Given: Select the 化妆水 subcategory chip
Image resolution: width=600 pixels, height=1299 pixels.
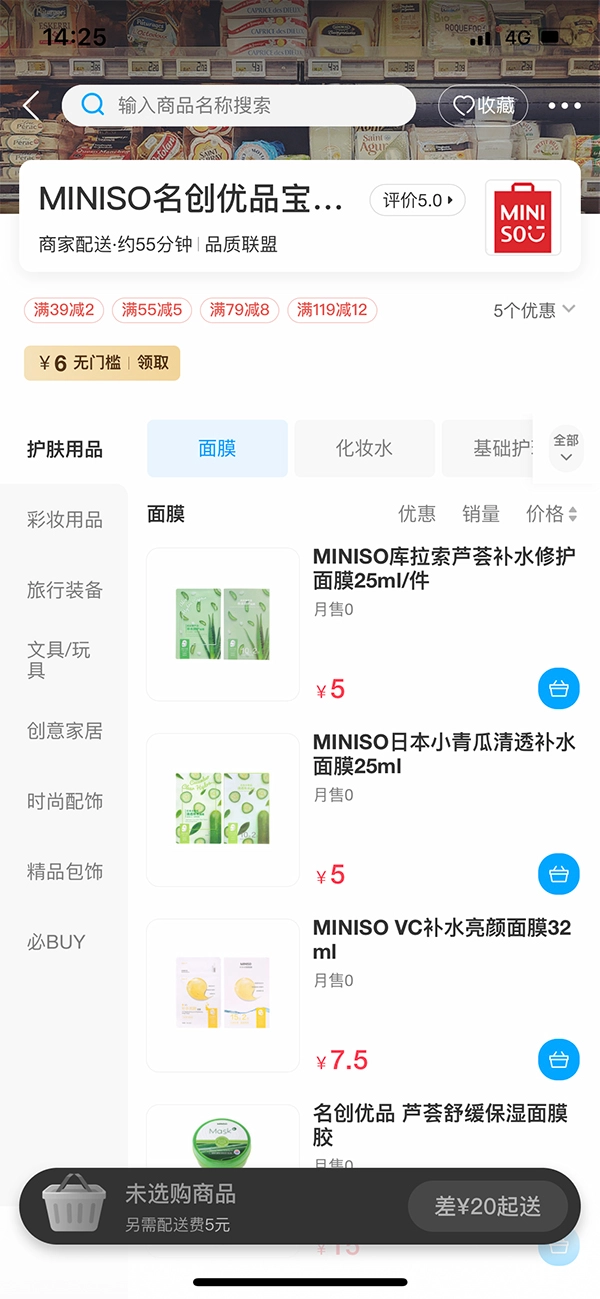Looking at the screenshot, I should 364,448.
